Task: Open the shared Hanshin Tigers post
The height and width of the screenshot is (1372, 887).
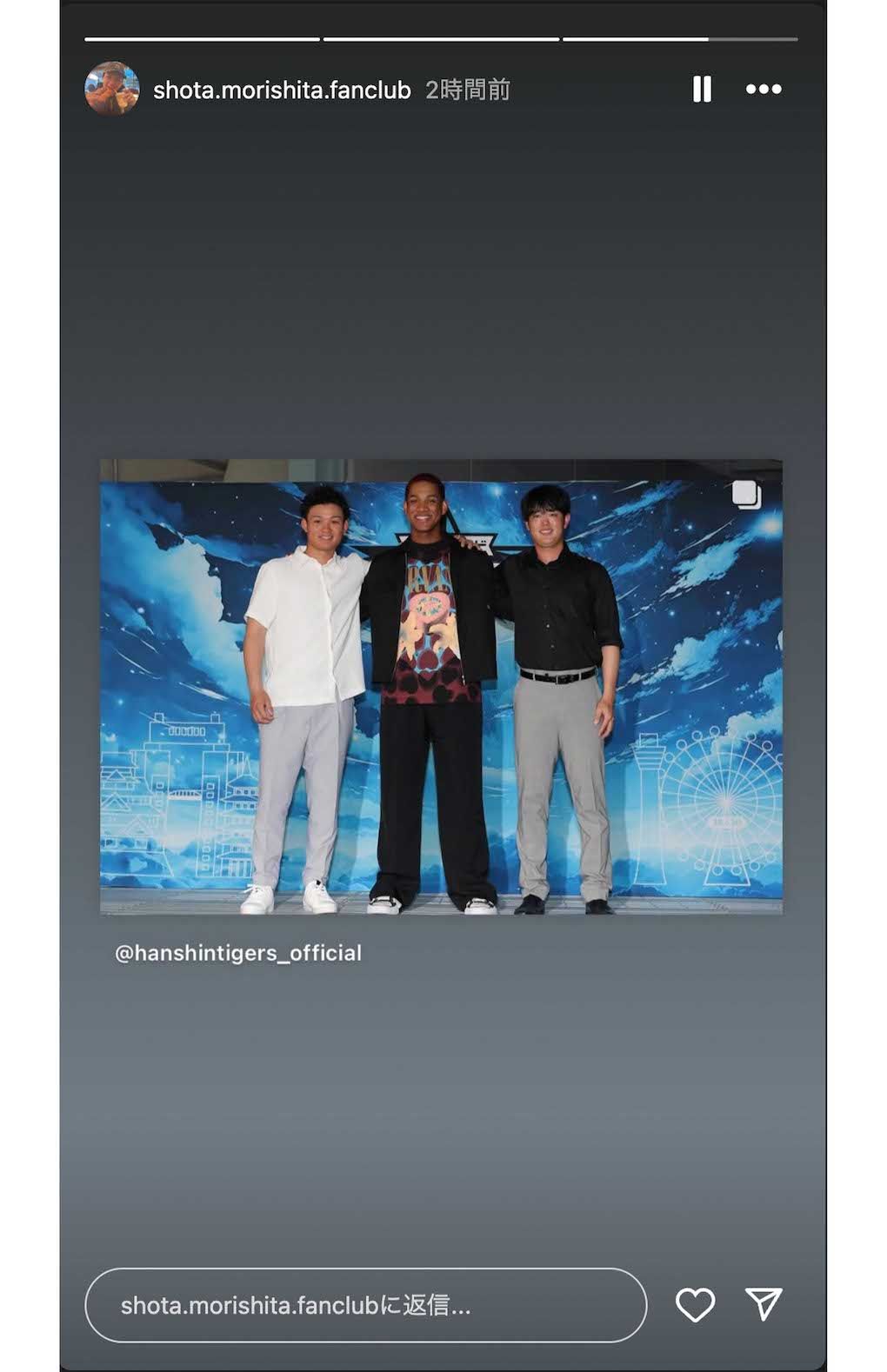Action: coord(441,686)
